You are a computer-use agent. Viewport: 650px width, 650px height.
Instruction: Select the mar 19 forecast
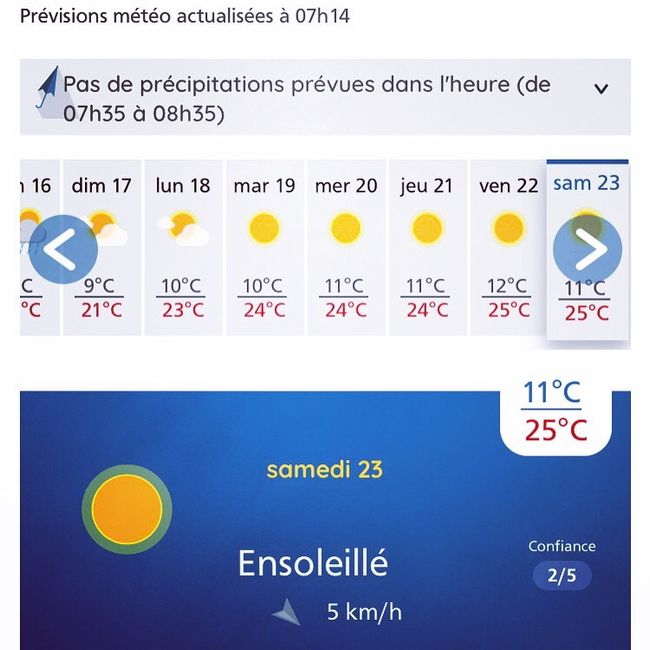[264, 250]
